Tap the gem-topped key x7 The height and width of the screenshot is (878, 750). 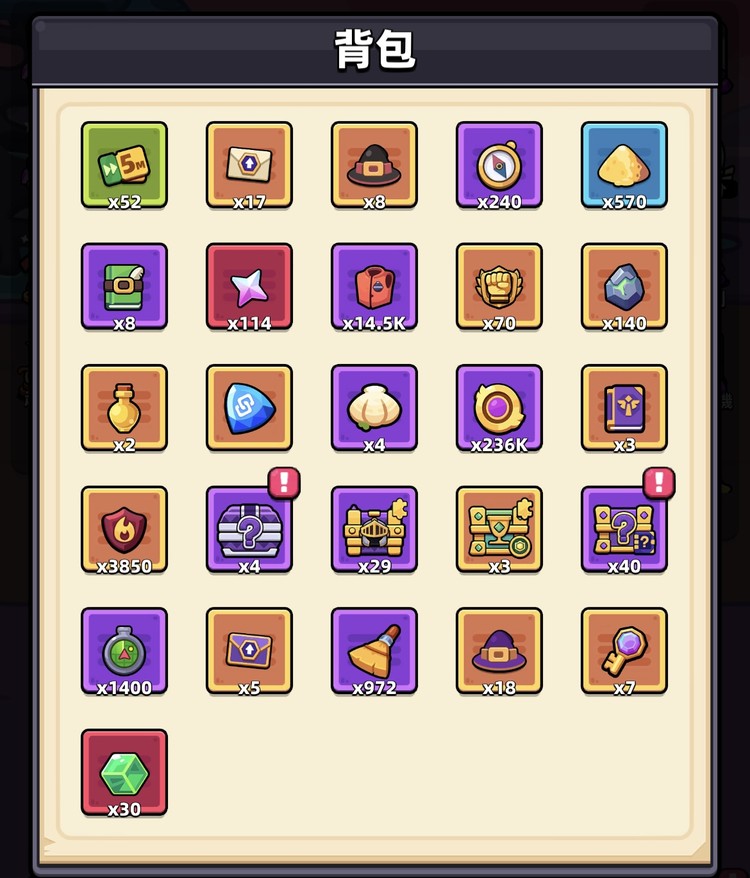coord(624,650)
